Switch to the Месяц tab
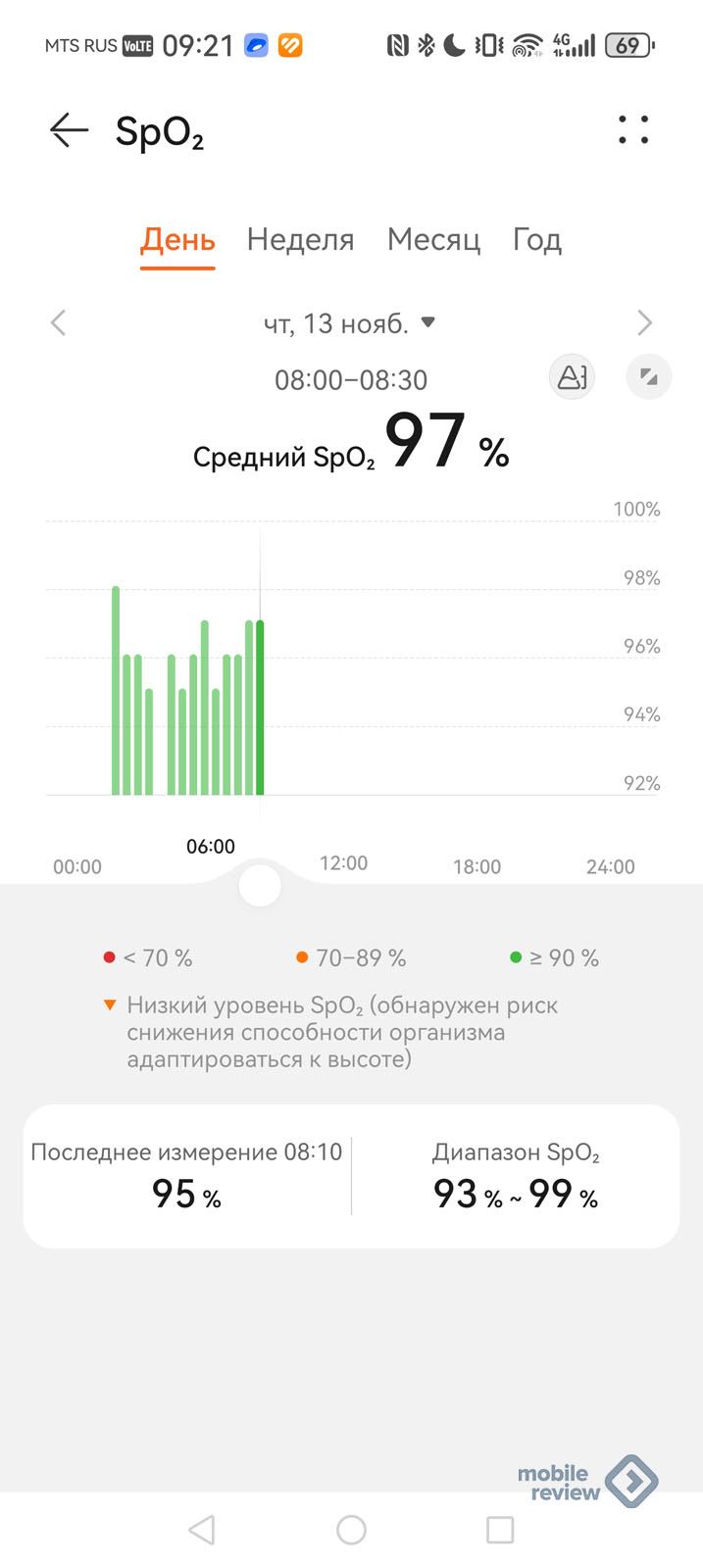The width and height of the screenshot is (703, 1568). click(433, 240)
